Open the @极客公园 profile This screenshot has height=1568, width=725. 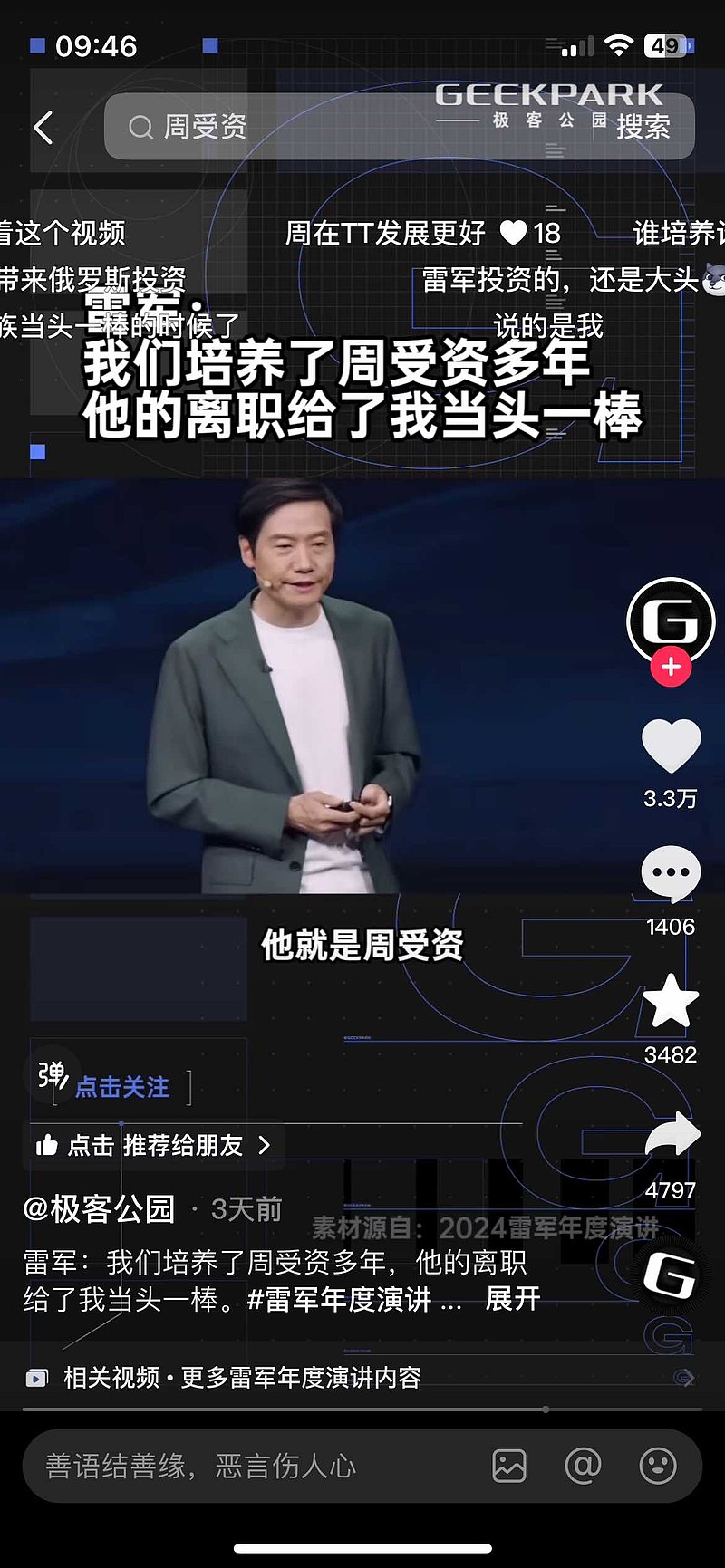(x=99, y=1208)
